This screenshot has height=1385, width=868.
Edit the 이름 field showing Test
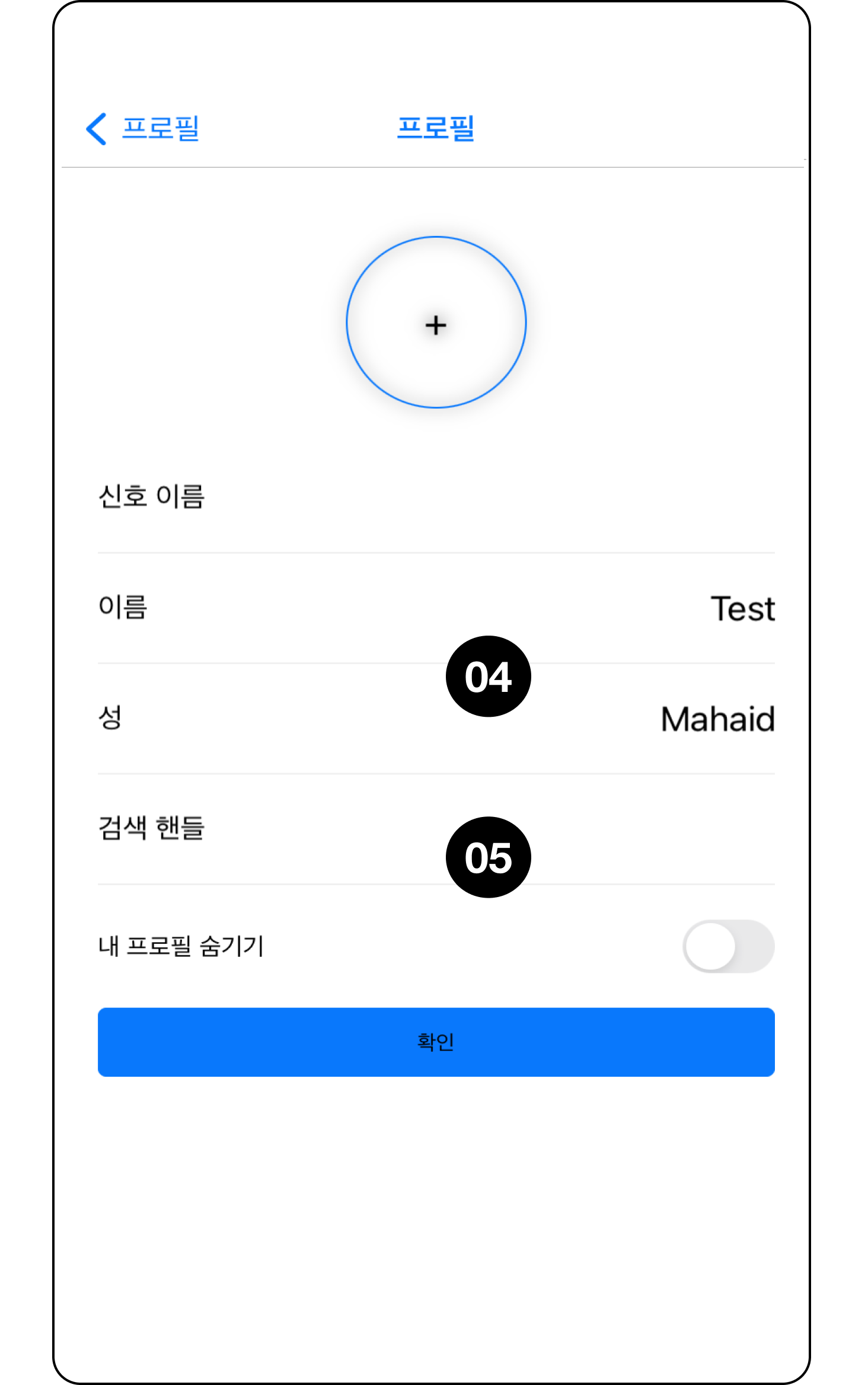point(741,608)
